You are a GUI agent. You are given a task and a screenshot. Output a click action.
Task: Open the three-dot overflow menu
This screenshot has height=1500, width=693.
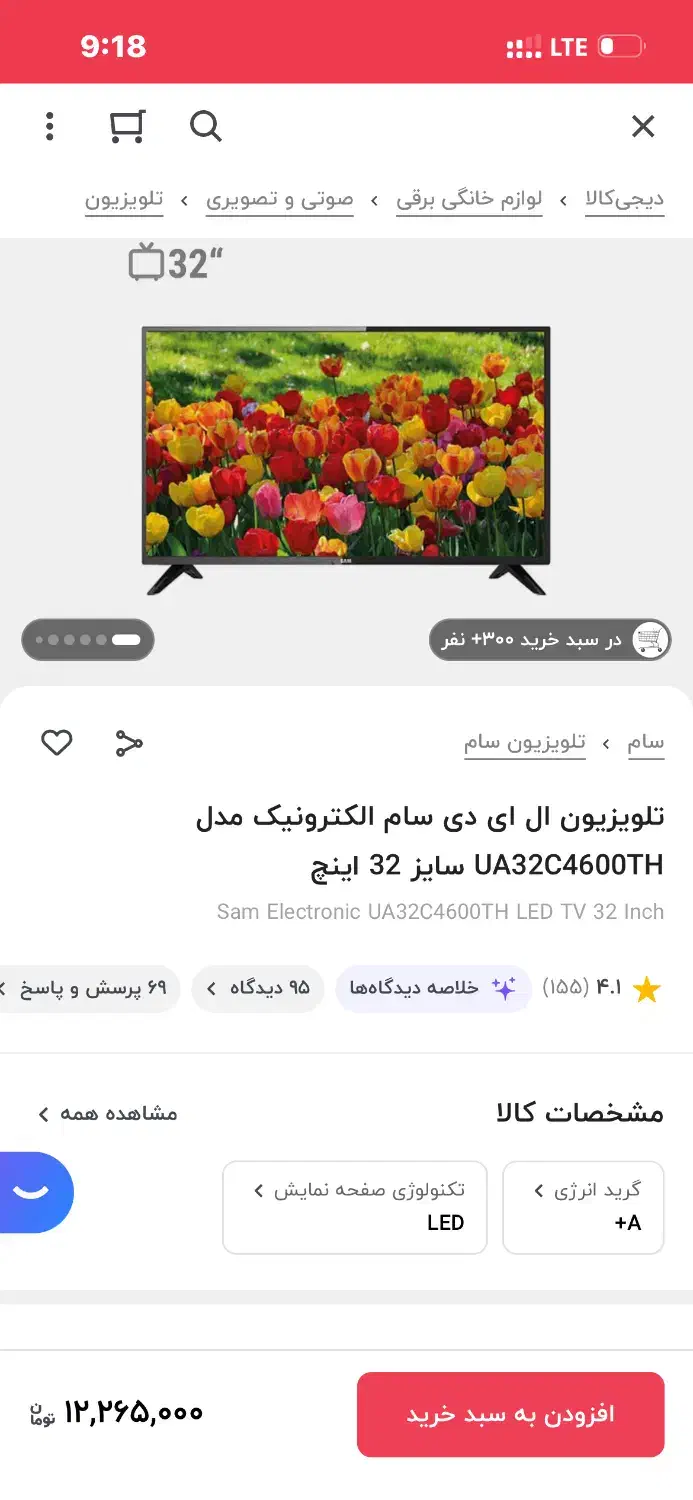(49, 126)
